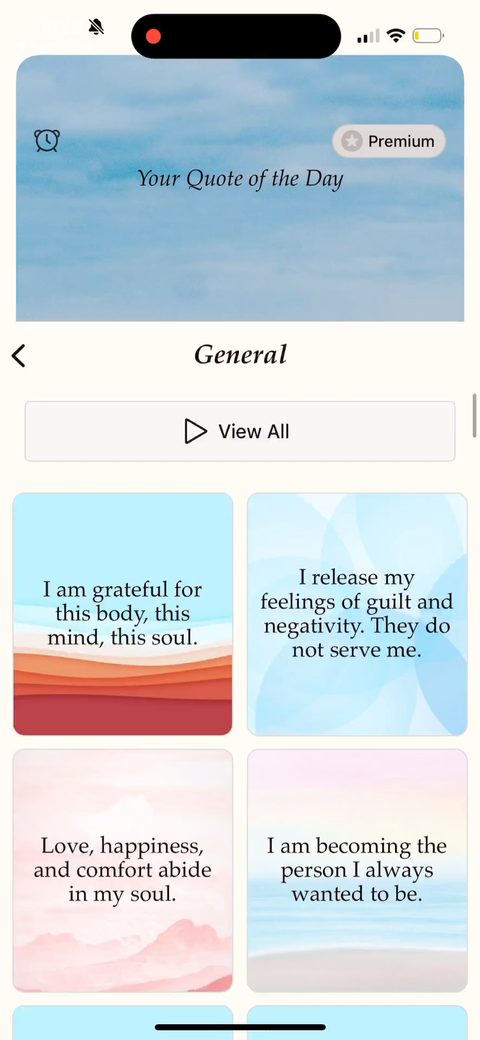This screenshot has width=480, height=1040.
Task: Open 'I am becoming the person' card
Action: pyautogui.click(x=357, y=870)
